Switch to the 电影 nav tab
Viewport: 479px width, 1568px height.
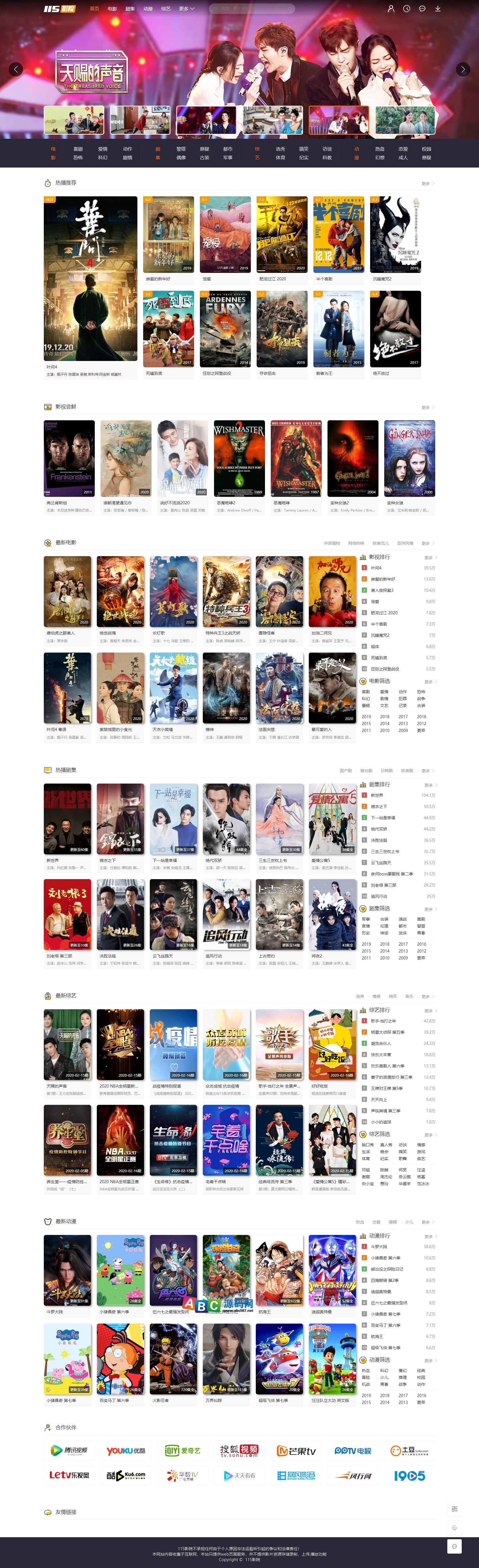pyautogui.click(x=112, y=9)
